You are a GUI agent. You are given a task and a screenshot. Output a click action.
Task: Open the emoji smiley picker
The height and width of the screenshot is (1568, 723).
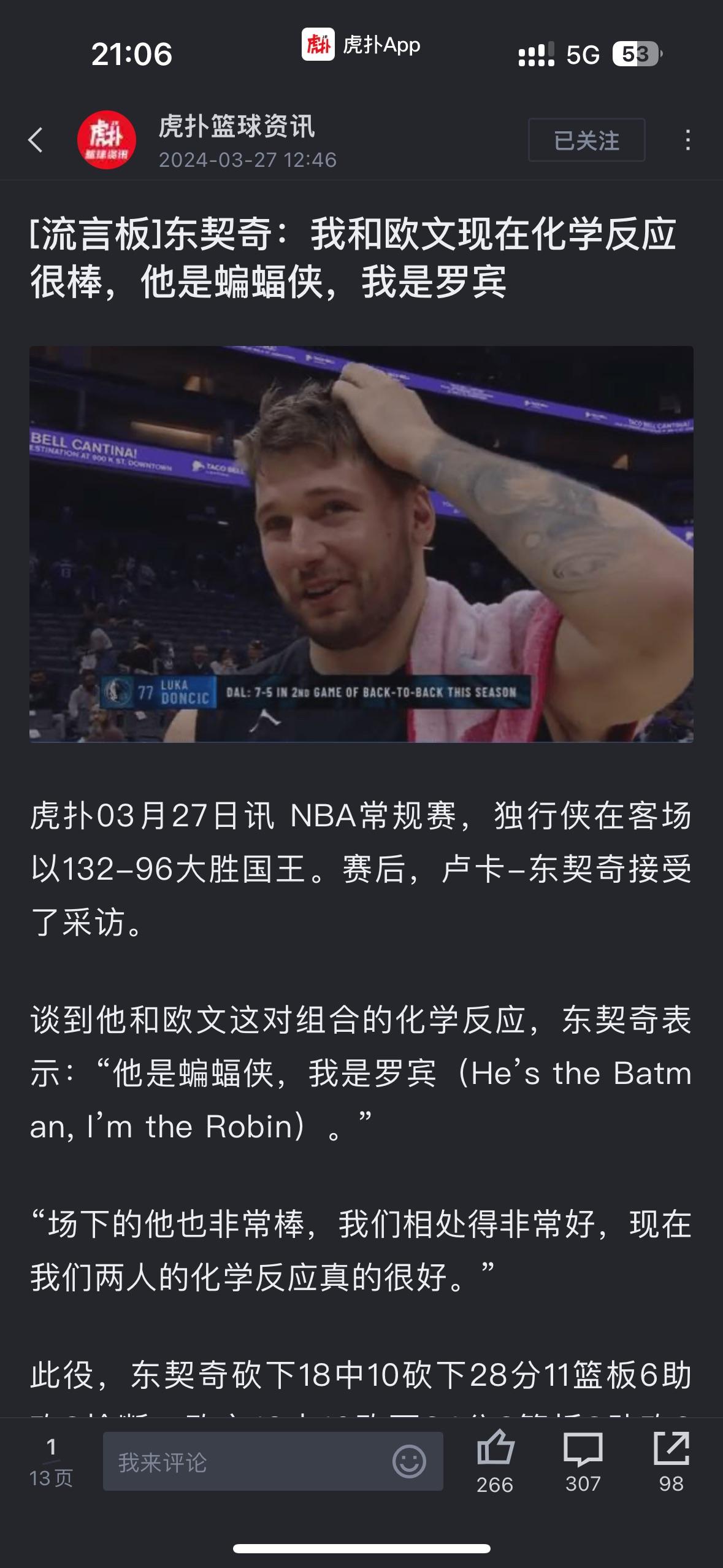pyautogui.click(x=409, y=1461)
